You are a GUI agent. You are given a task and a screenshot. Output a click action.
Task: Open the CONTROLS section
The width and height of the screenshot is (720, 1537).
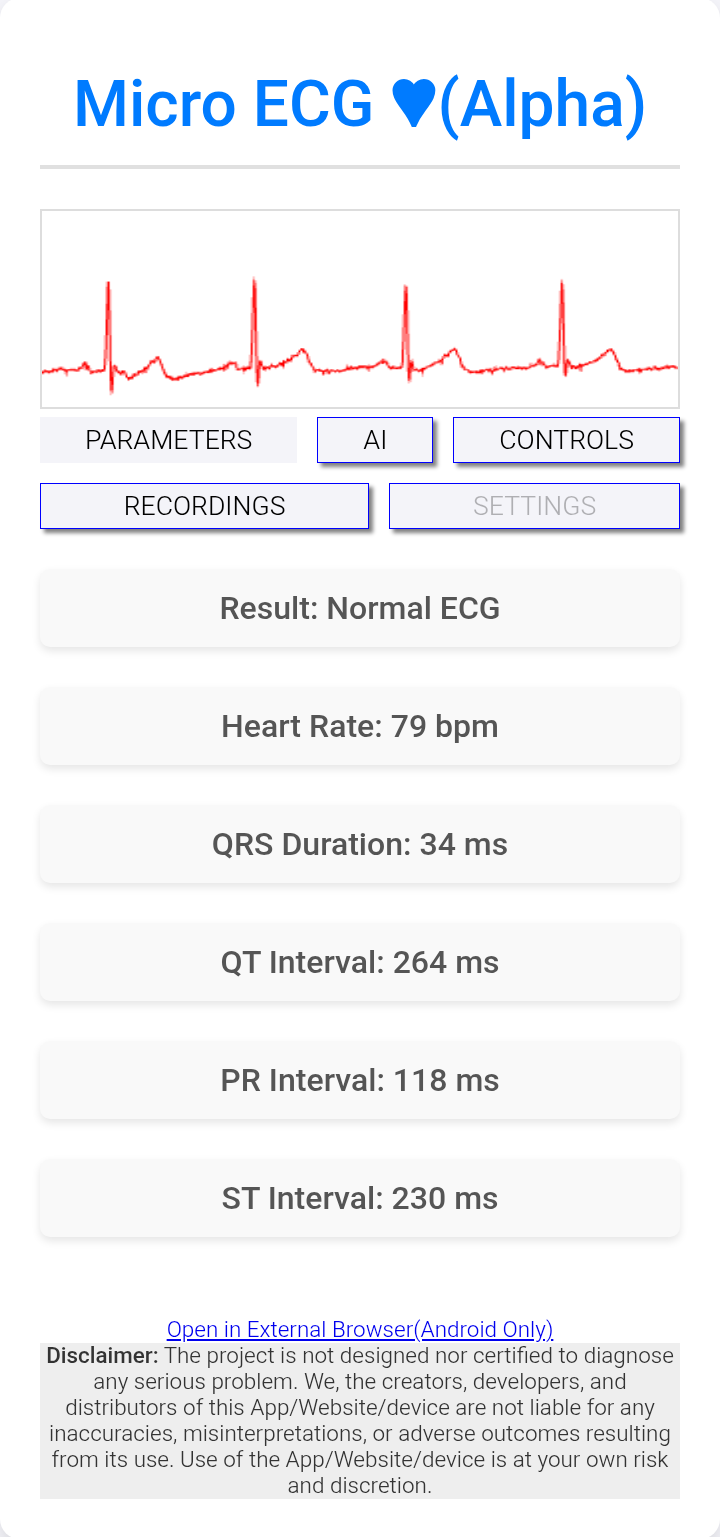tap(566, 440)
